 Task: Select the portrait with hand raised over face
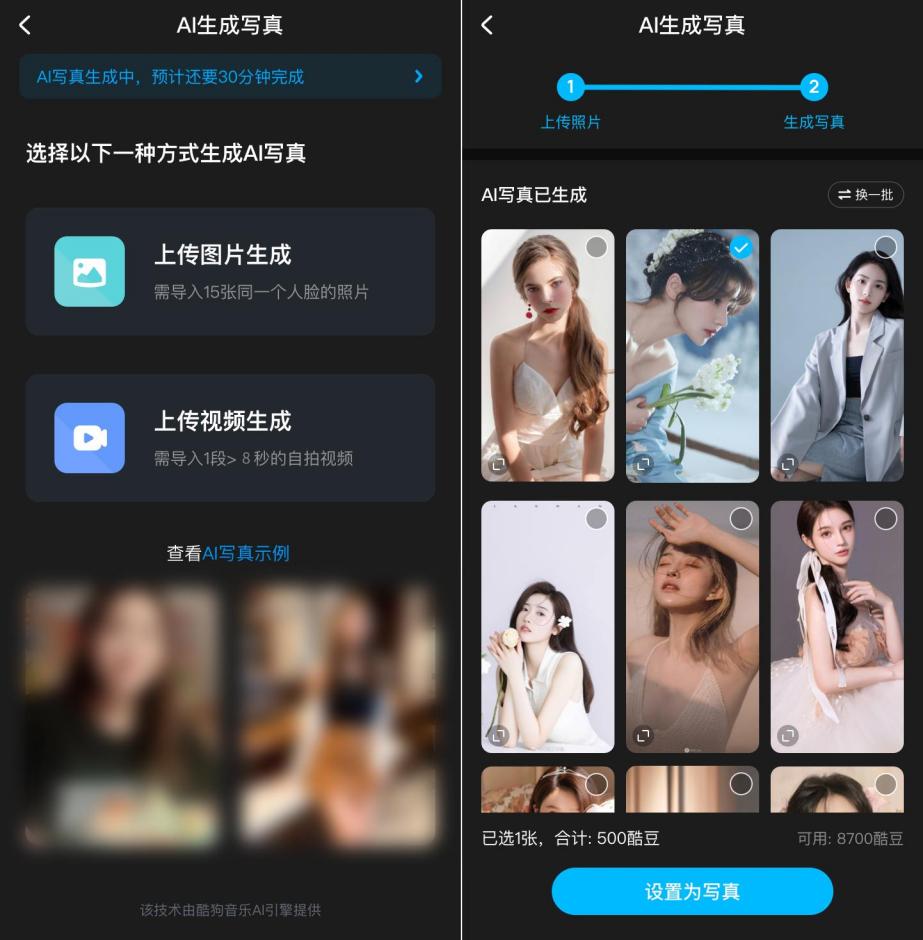click(x=741, y=518)
